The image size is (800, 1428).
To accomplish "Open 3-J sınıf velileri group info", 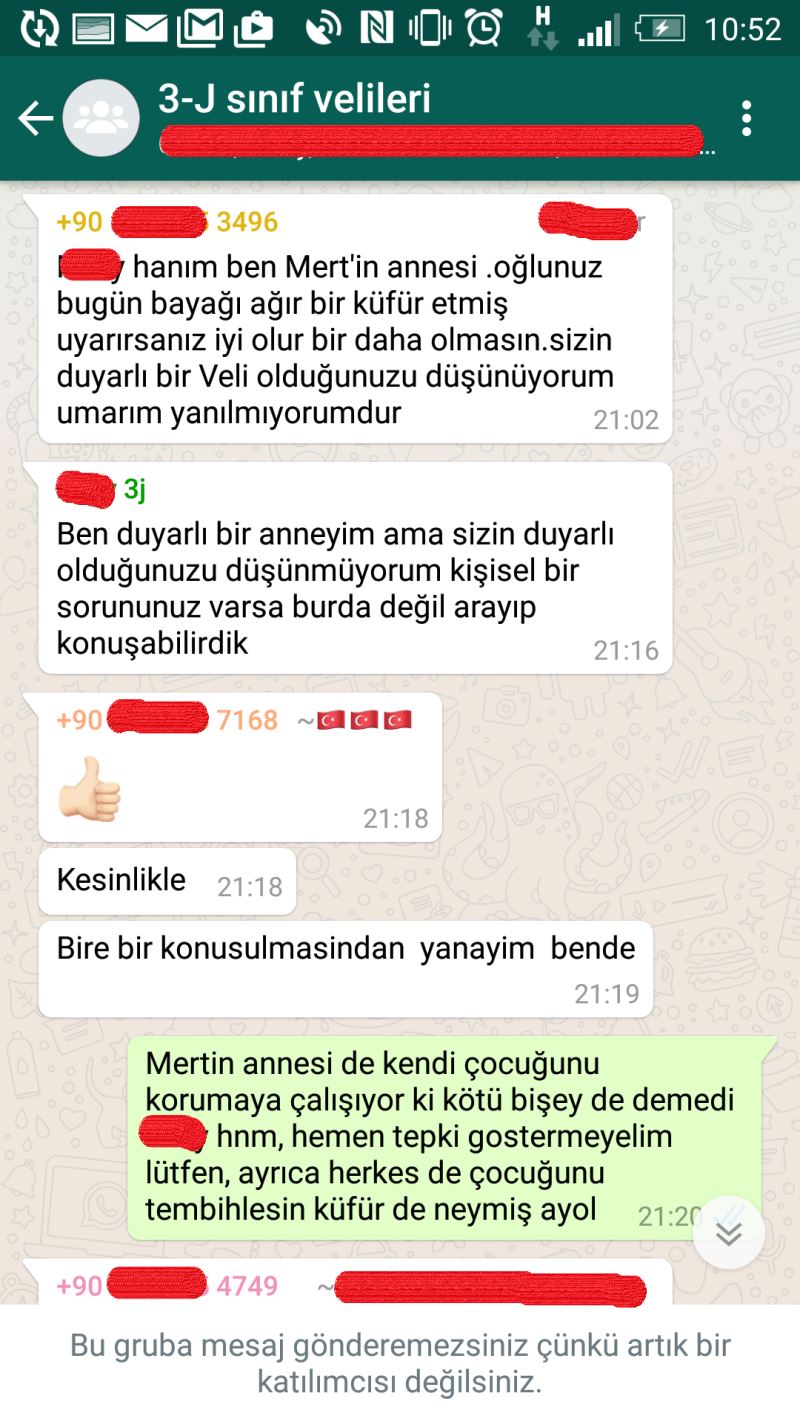I will (x=295, y=100).
